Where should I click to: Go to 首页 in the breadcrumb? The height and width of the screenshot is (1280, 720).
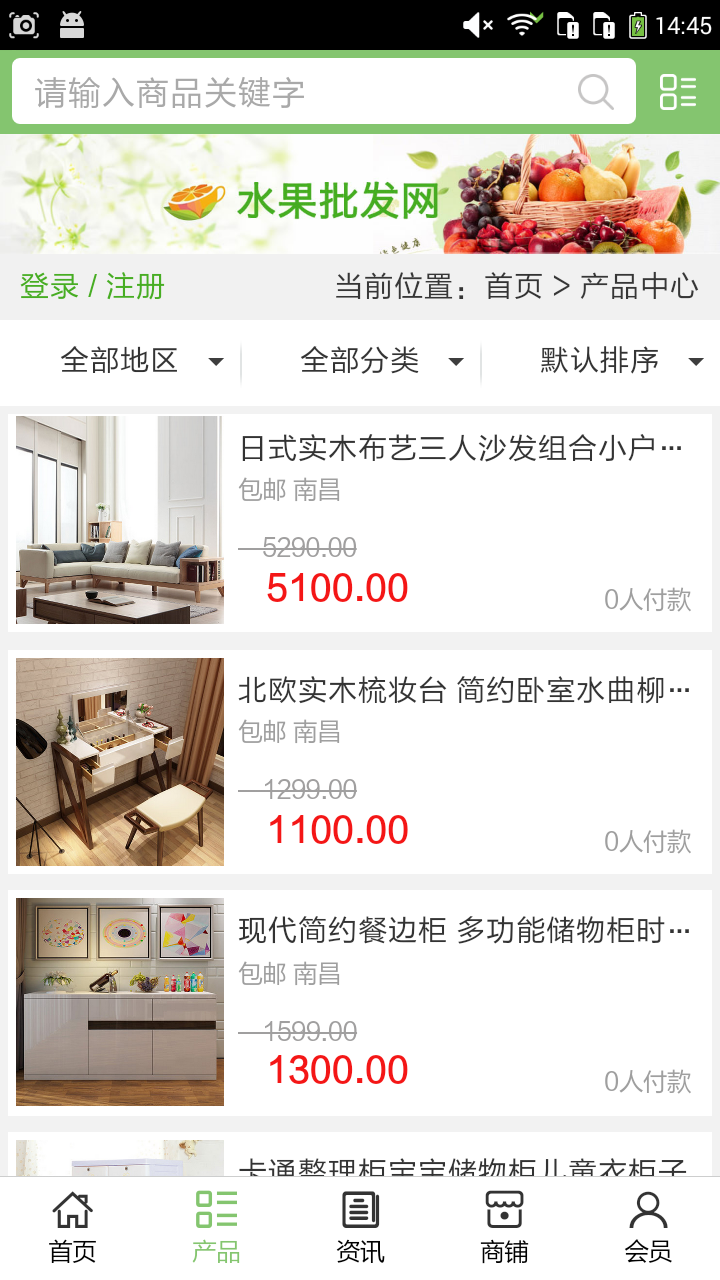pos(513,287)
